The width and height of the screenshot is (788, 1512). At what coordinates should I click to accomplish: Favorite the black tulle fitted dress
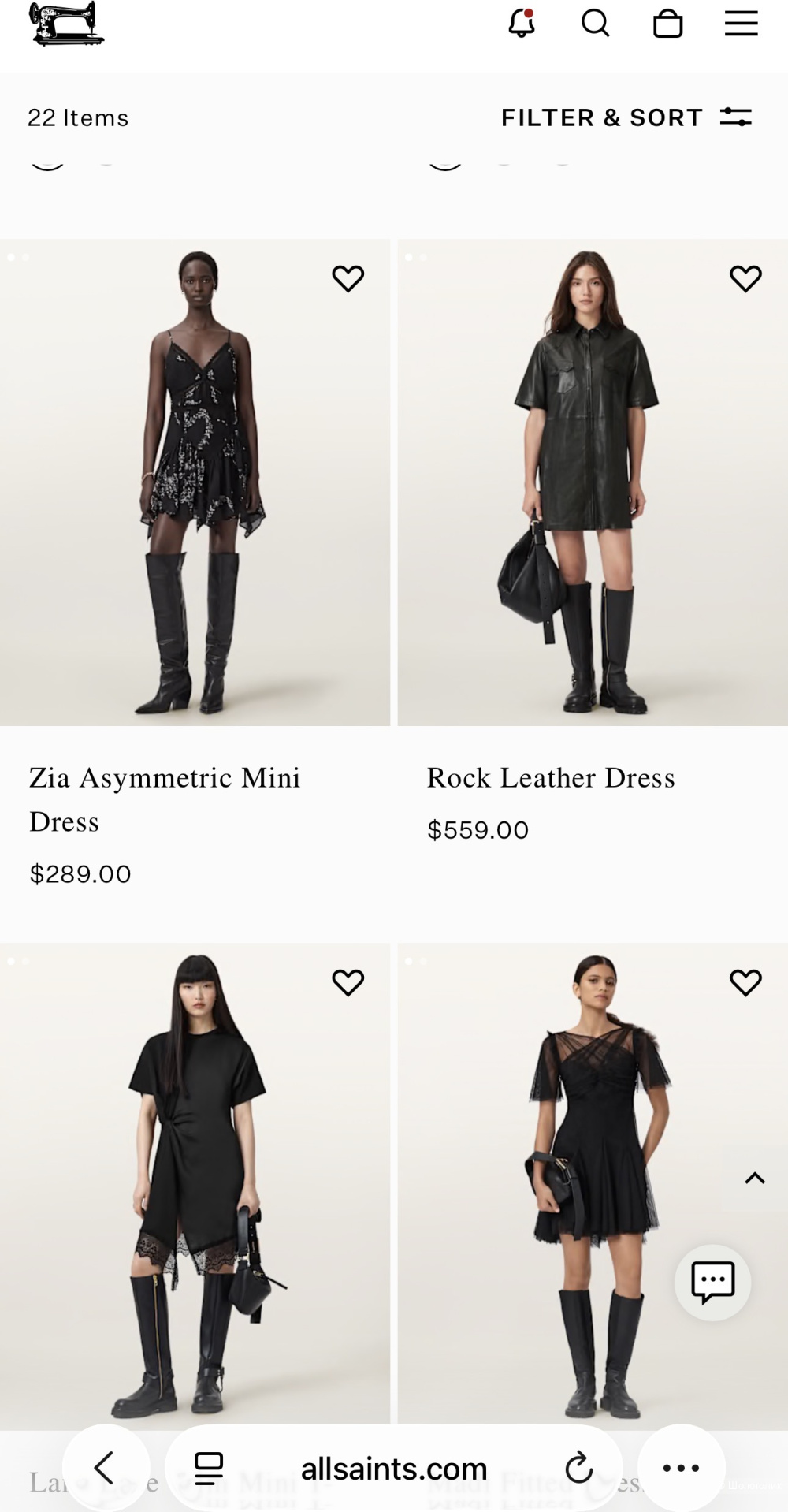click(745, 982)
